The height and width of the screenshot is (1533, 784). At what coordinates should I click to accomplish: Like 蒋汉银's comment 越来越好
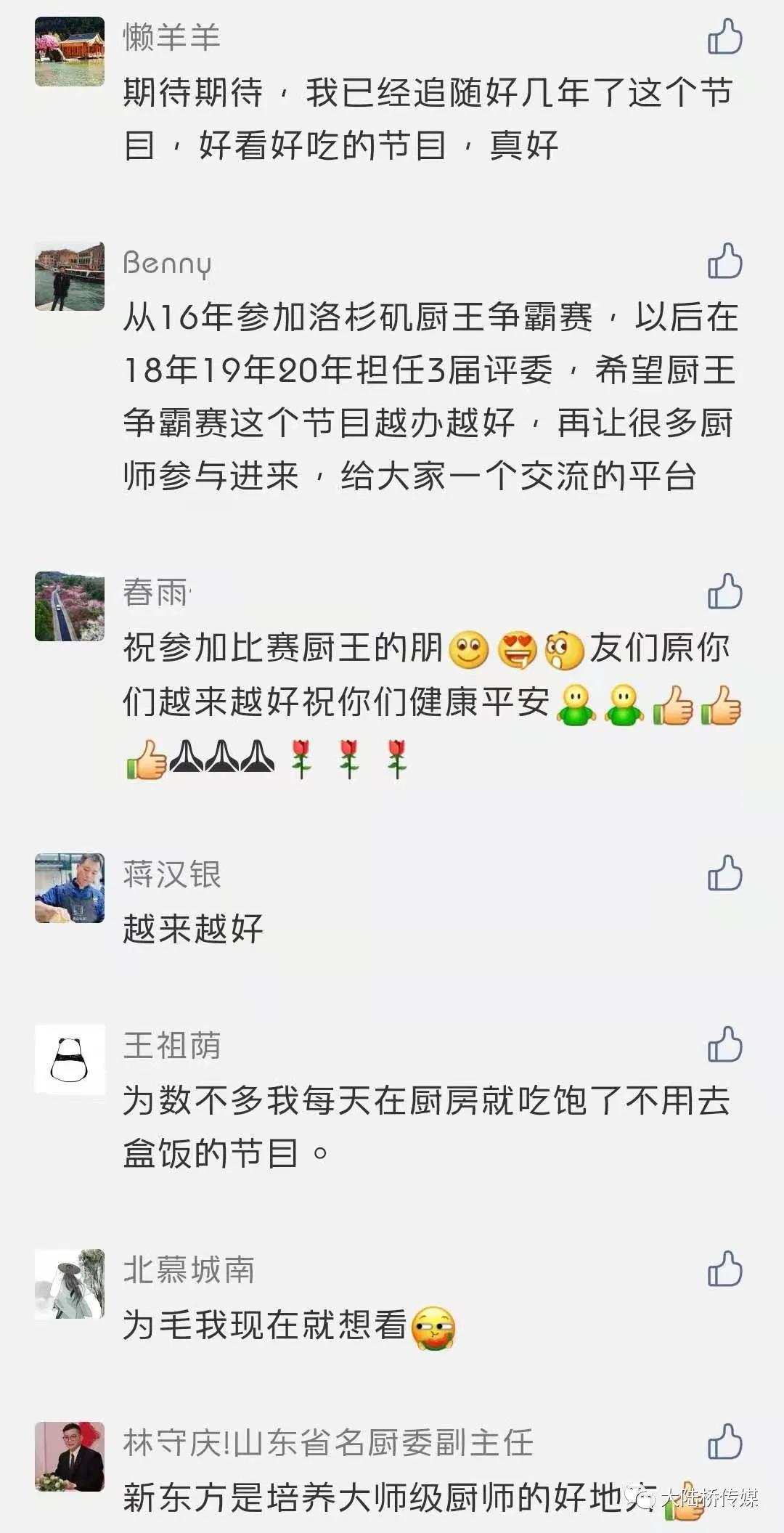724,873
